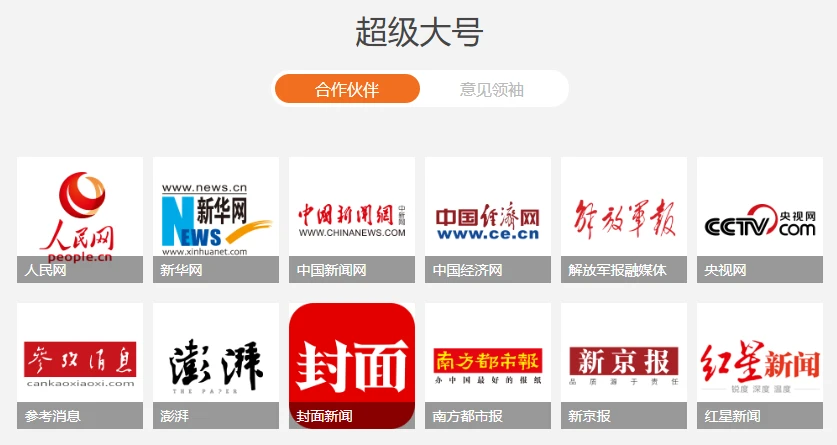Screen dimensions: 837x445
Task: View the 解放军报融媒体 tile
Action: click(624, 220)
